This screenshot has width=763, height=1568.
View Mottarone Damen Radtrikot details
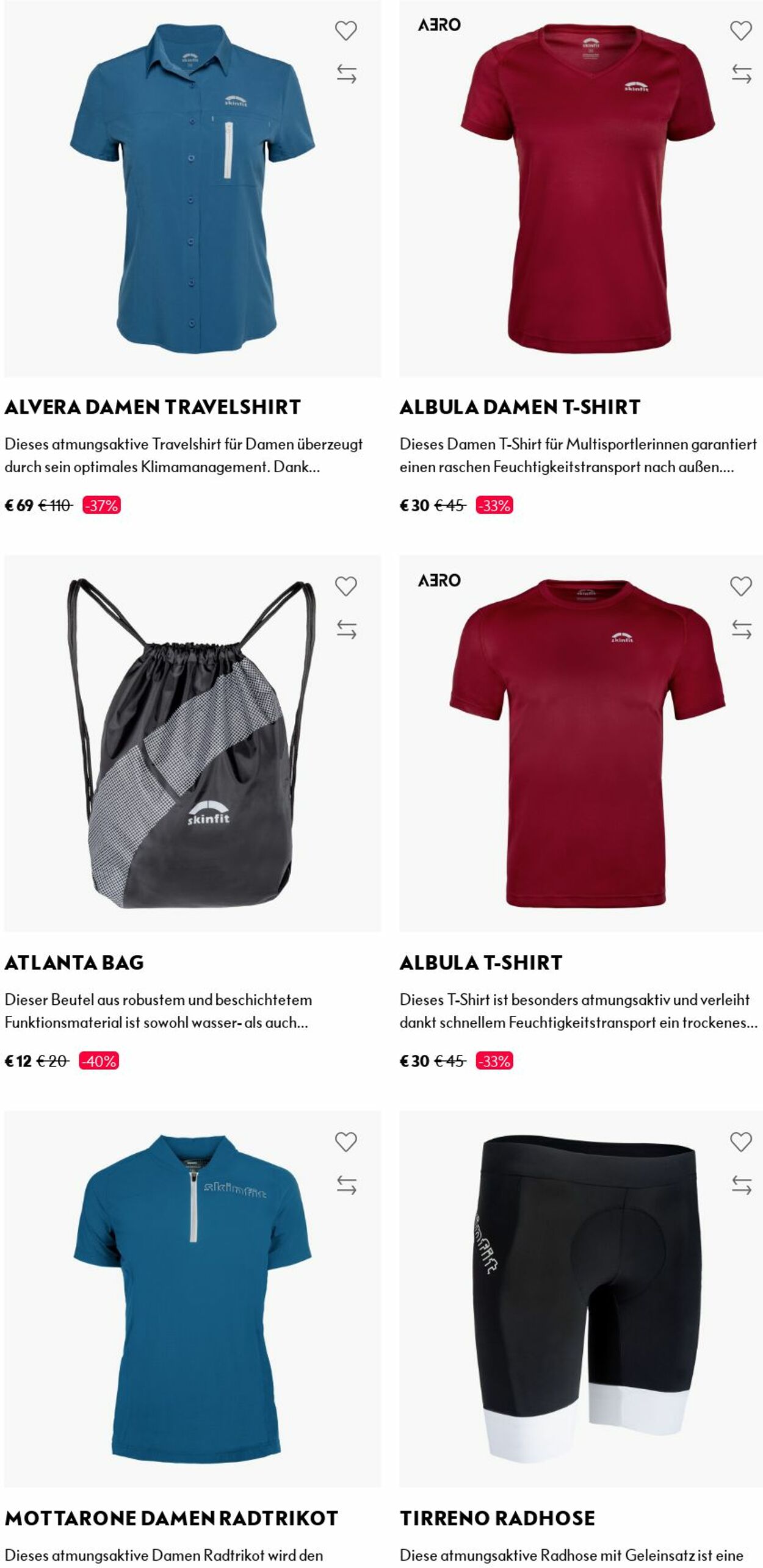pyautogui.click(x=171, y=1517)
